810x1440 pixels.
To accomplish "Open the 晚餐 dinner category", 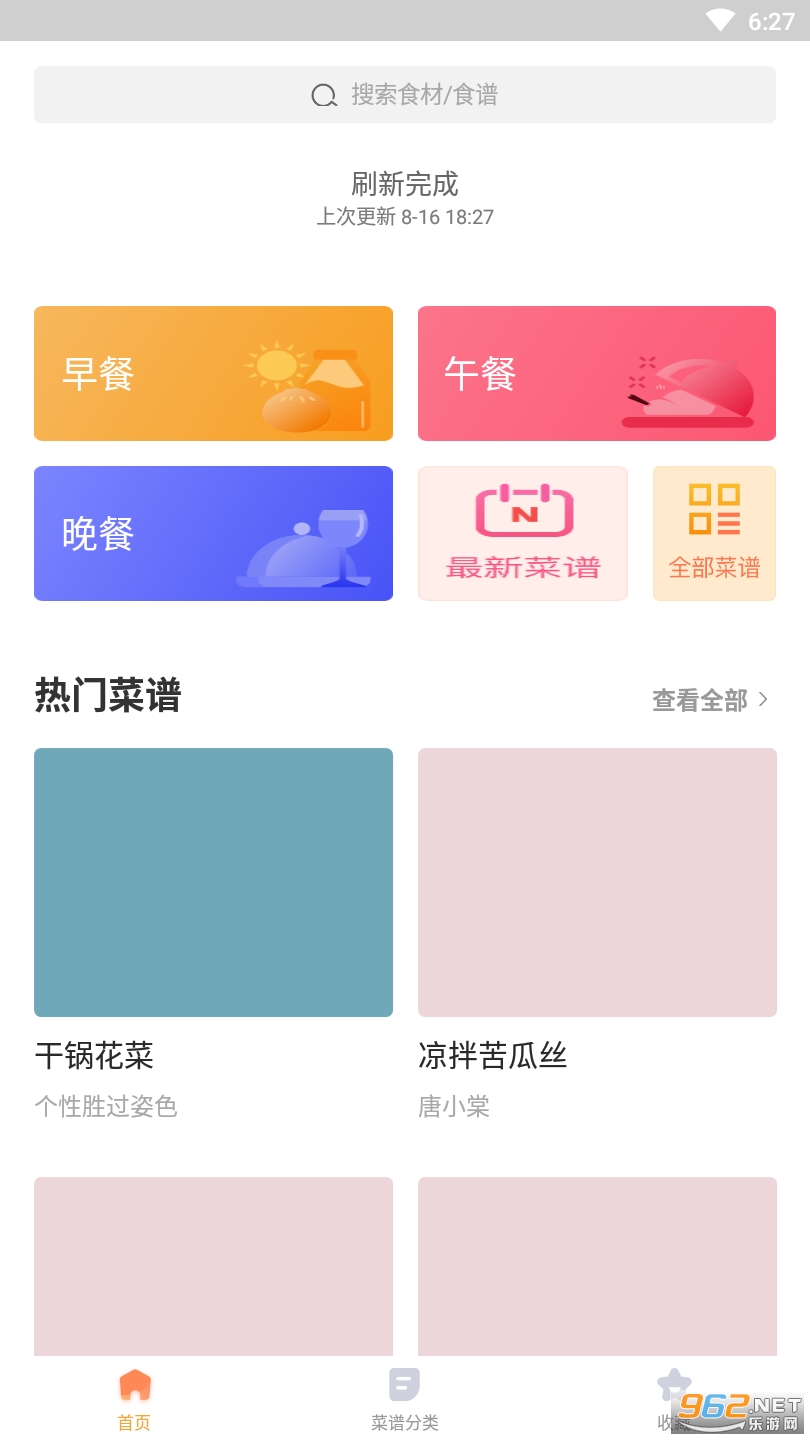I will (213, 533).
